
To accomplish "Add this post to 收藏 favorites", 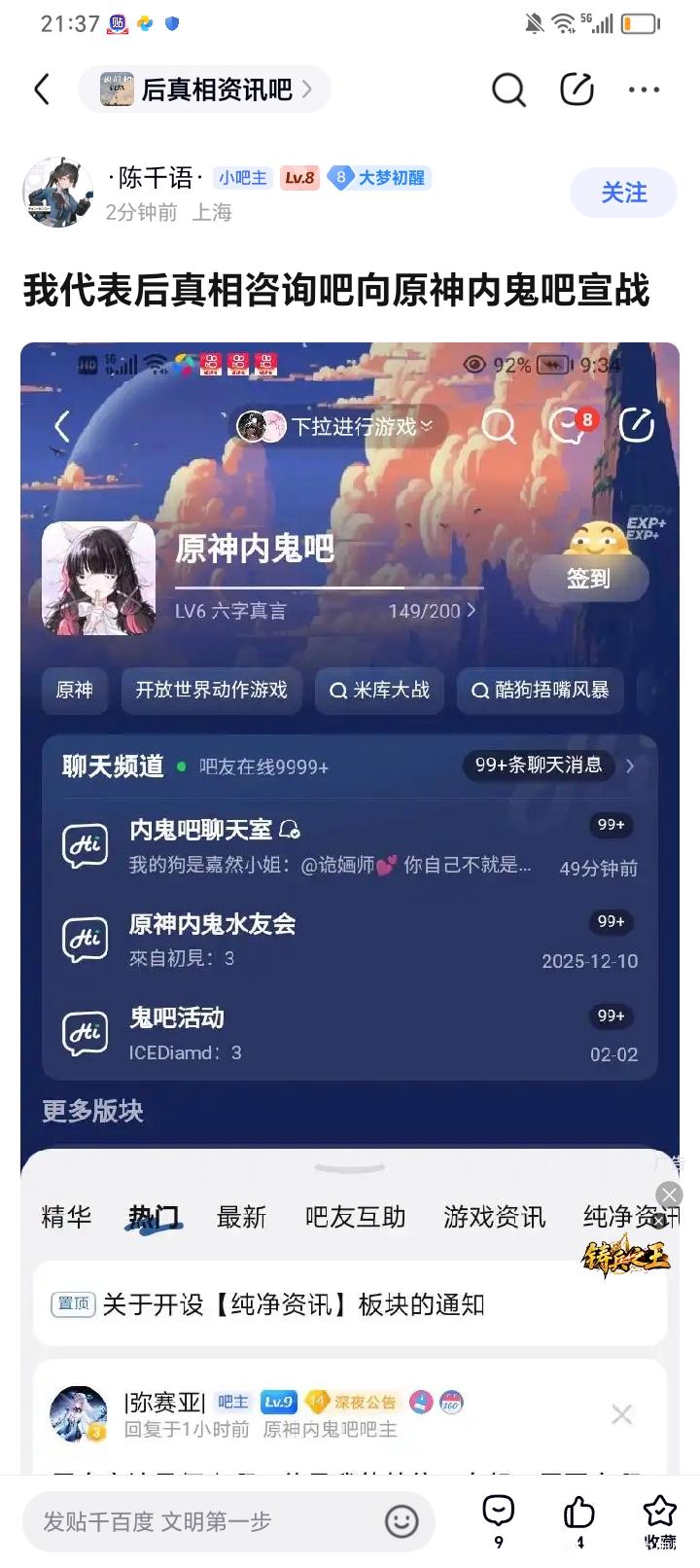I will (x=660, y=1519).
